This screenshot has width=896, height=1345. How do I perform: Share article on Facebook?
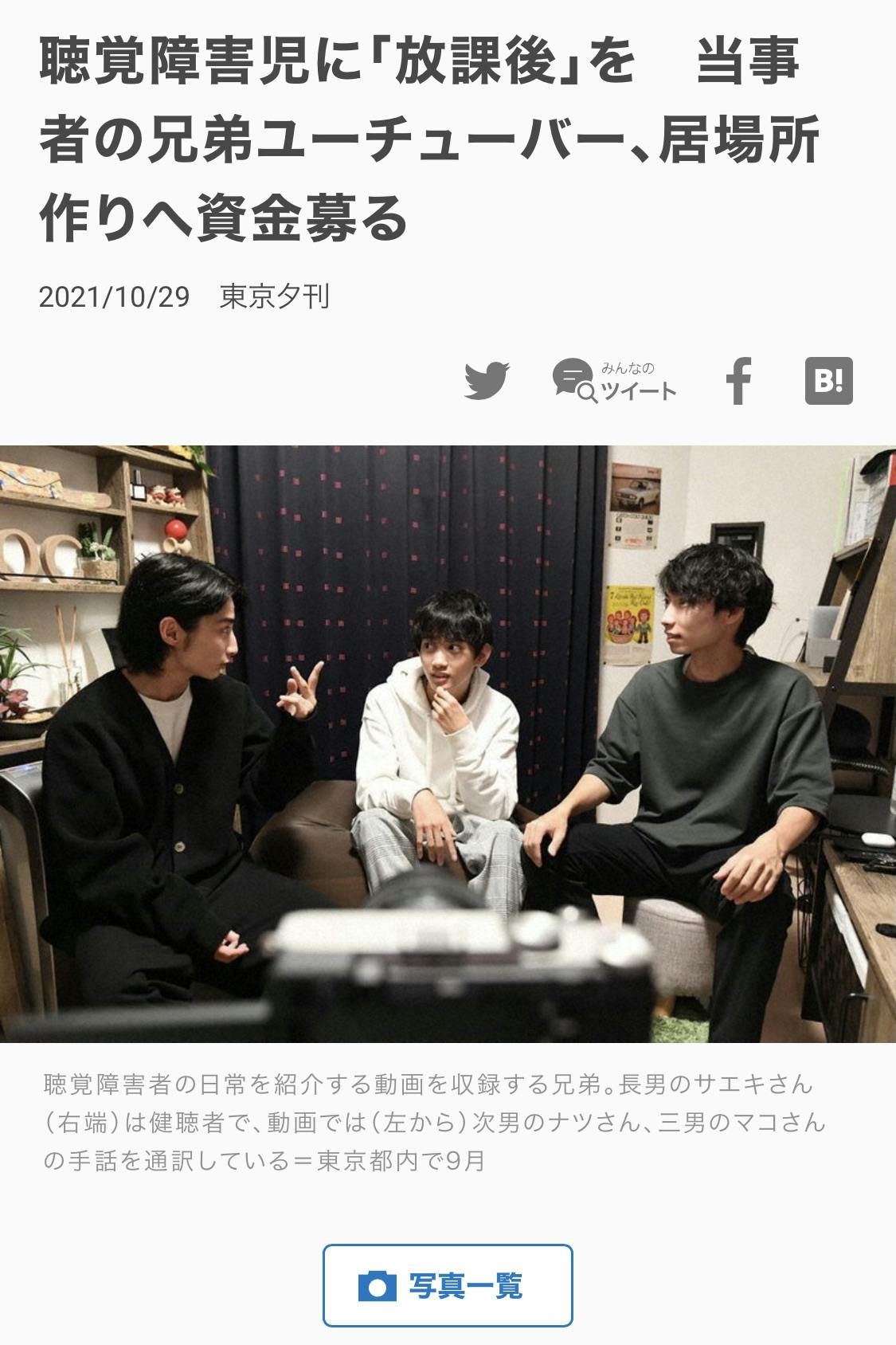pyautogui.click(x=738, y=381)
